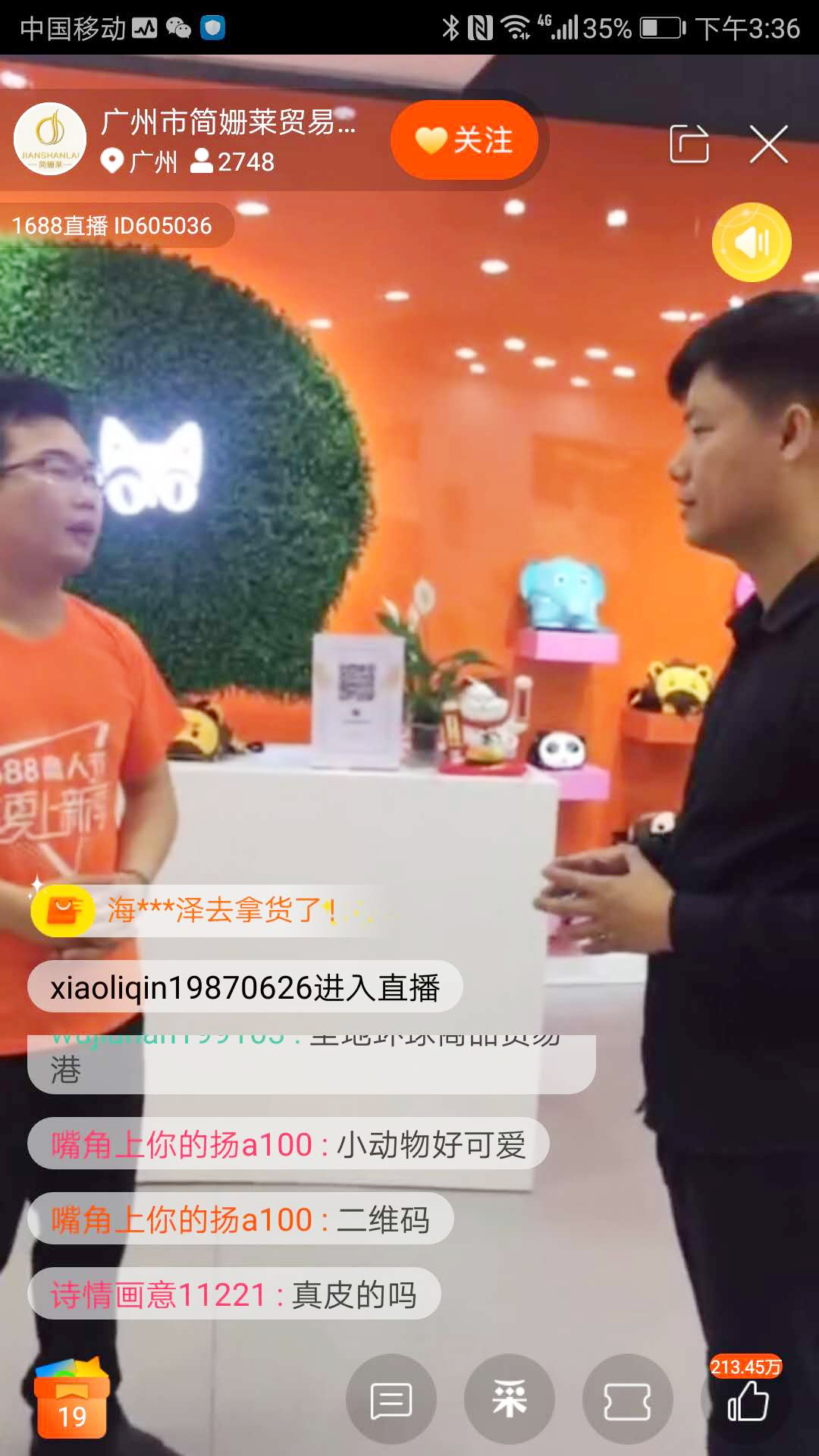This screenshot has height=1456, width=819.
Task: Open the shopping bag with 19 items
Action: coord(72,1400)
